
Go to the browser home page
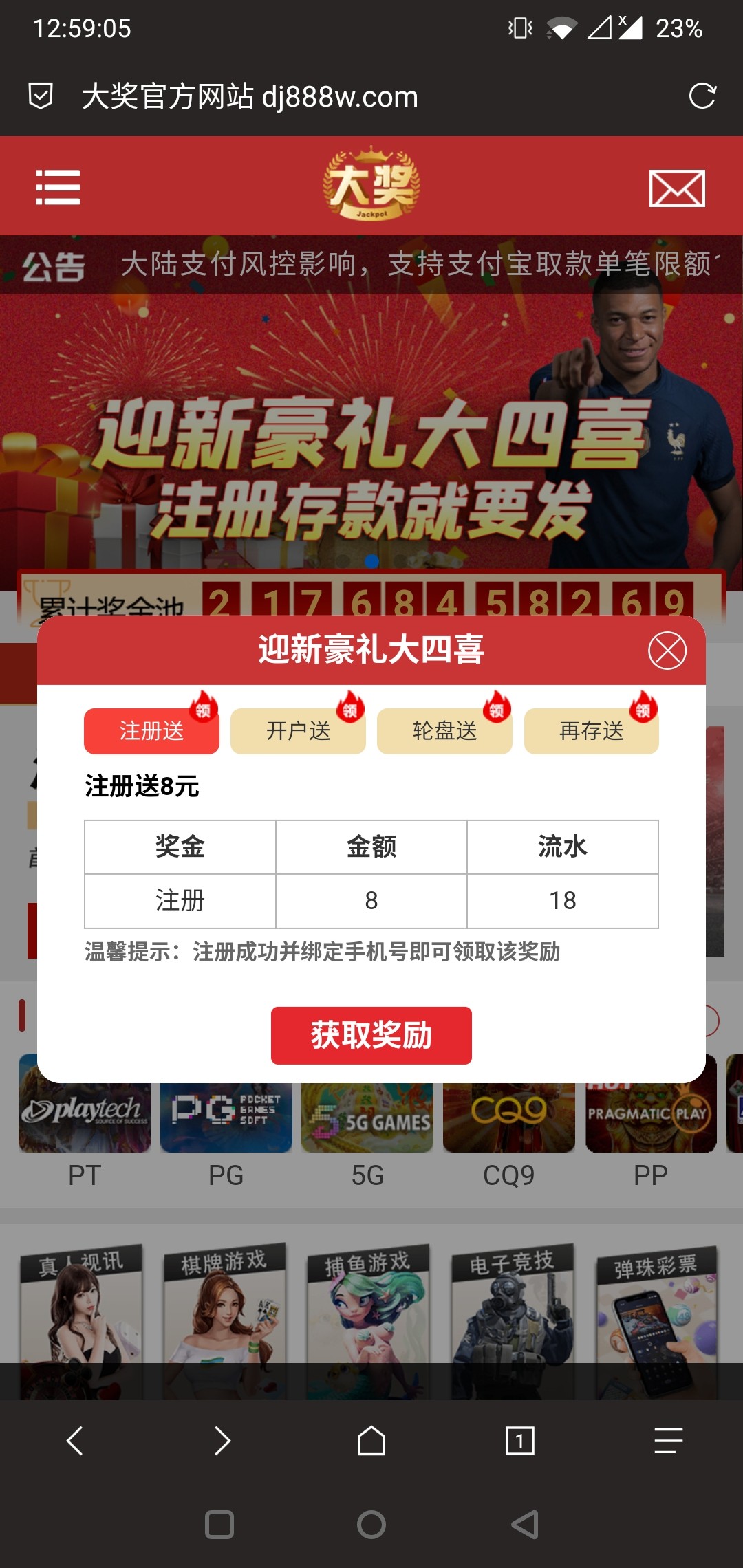click(x=371, y=1441)
